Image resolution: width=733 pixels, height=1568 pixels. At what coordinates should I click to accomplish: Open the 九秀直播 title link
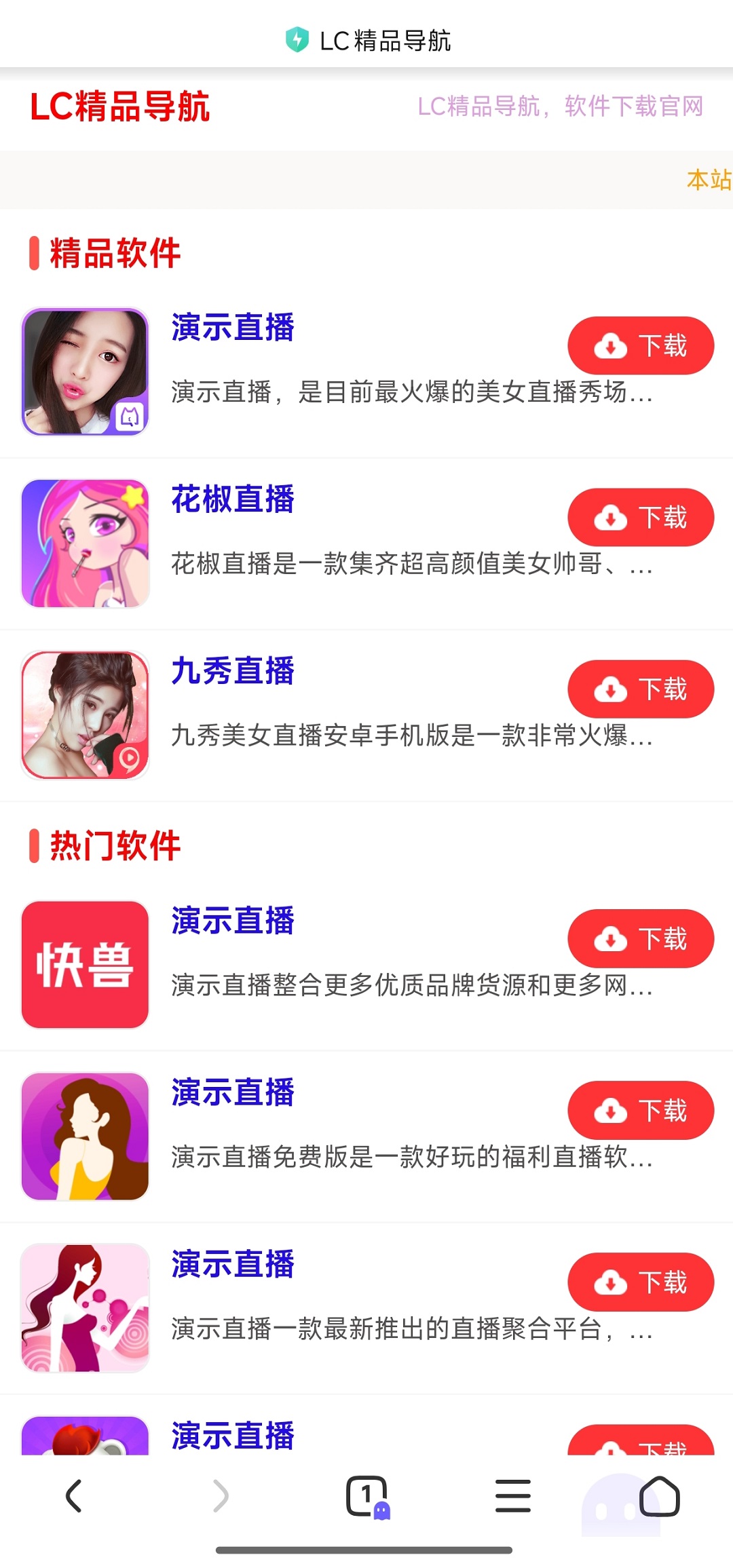232,672
